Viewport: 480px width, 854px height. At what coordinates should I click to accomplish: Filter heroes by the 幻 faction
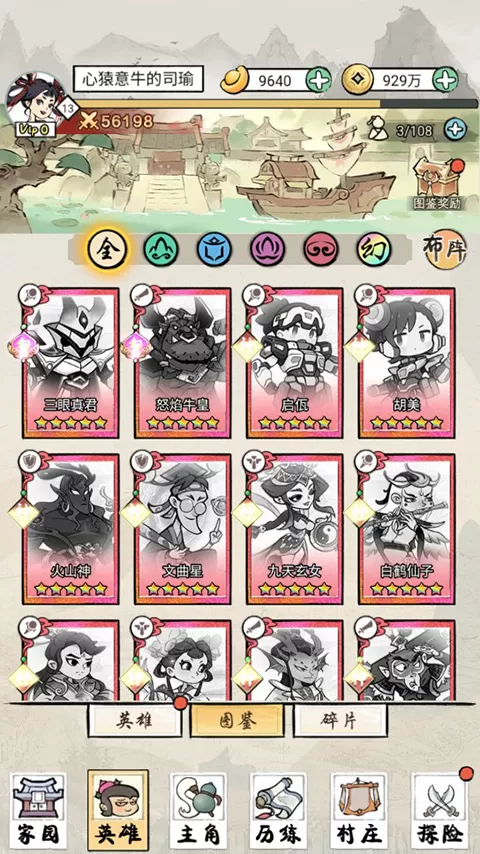374,249
